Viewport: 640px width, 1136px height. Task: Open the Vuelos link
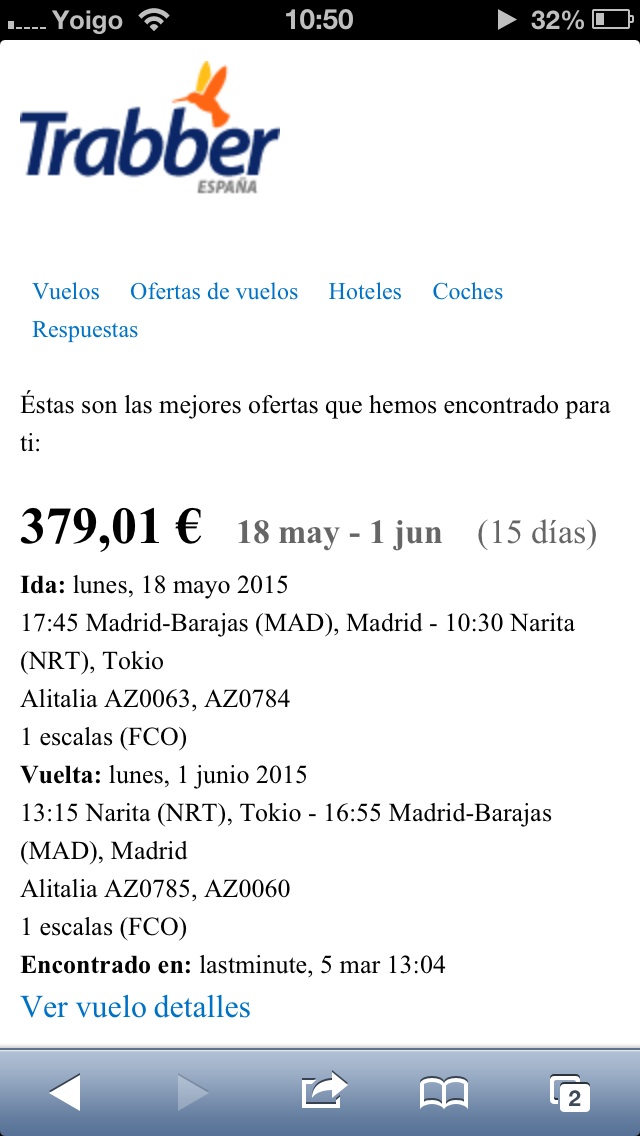(66, 292)
